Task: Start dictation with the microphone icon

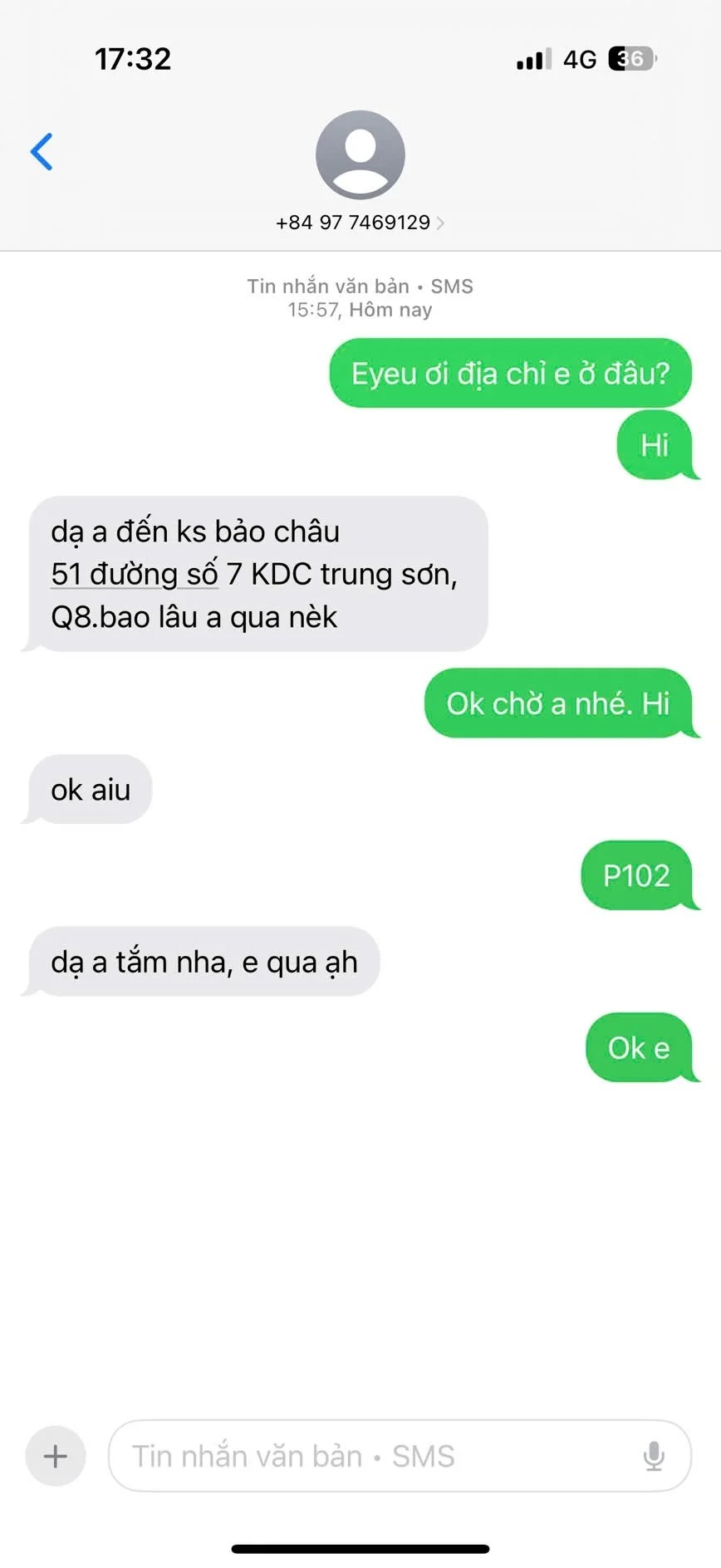Action: pyautogui.click(x=654, y=1456)
